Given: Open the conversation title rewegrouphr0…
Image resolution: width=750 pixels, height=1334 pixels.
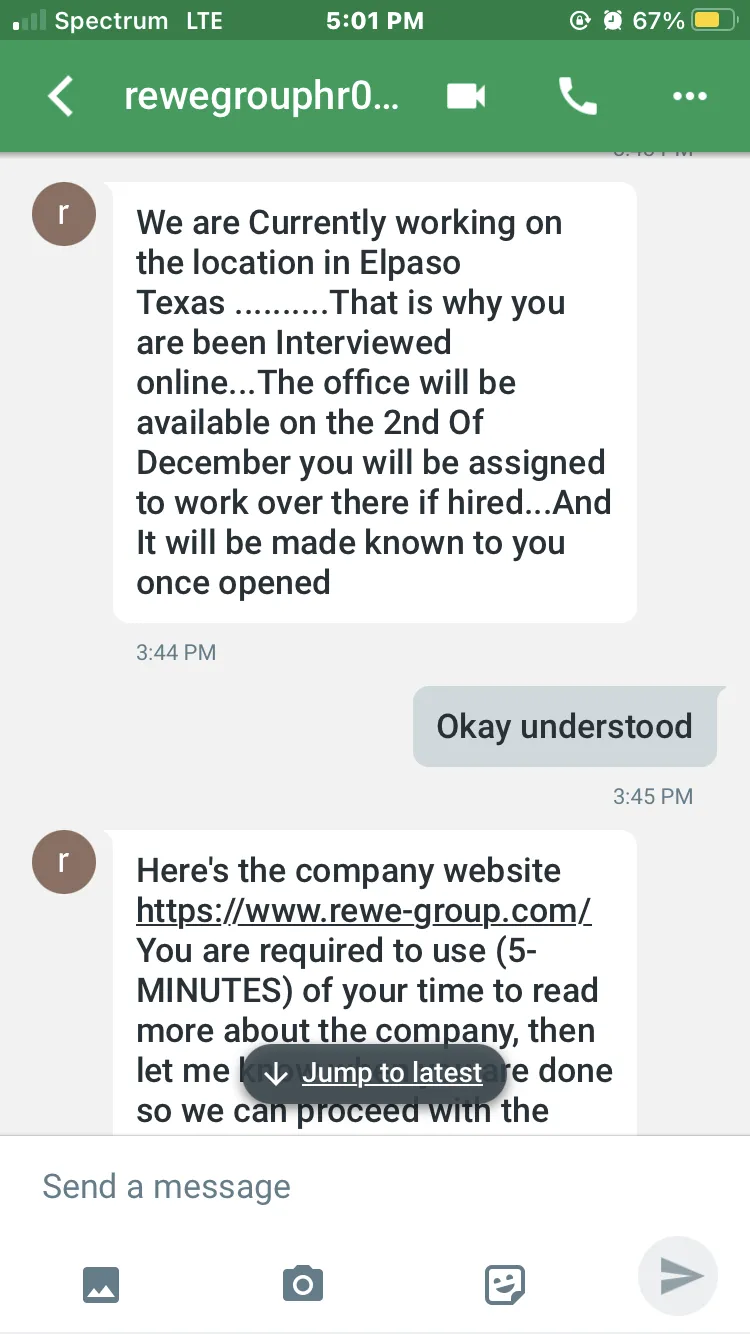Looking at the screenshot, I should [x=261, y=97].
